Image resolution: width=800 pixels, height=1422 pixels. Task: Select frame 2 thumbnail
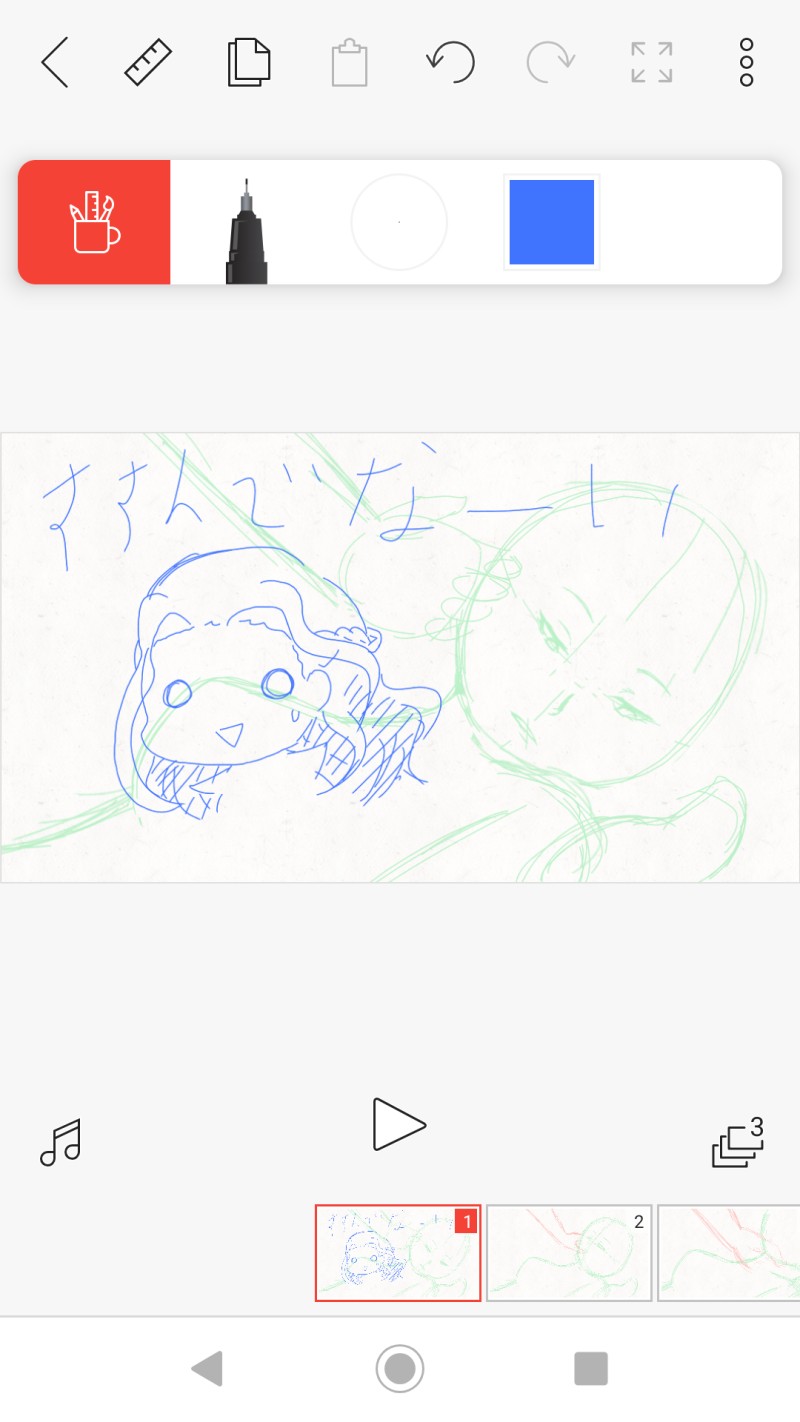click(x=569, y=1252)
